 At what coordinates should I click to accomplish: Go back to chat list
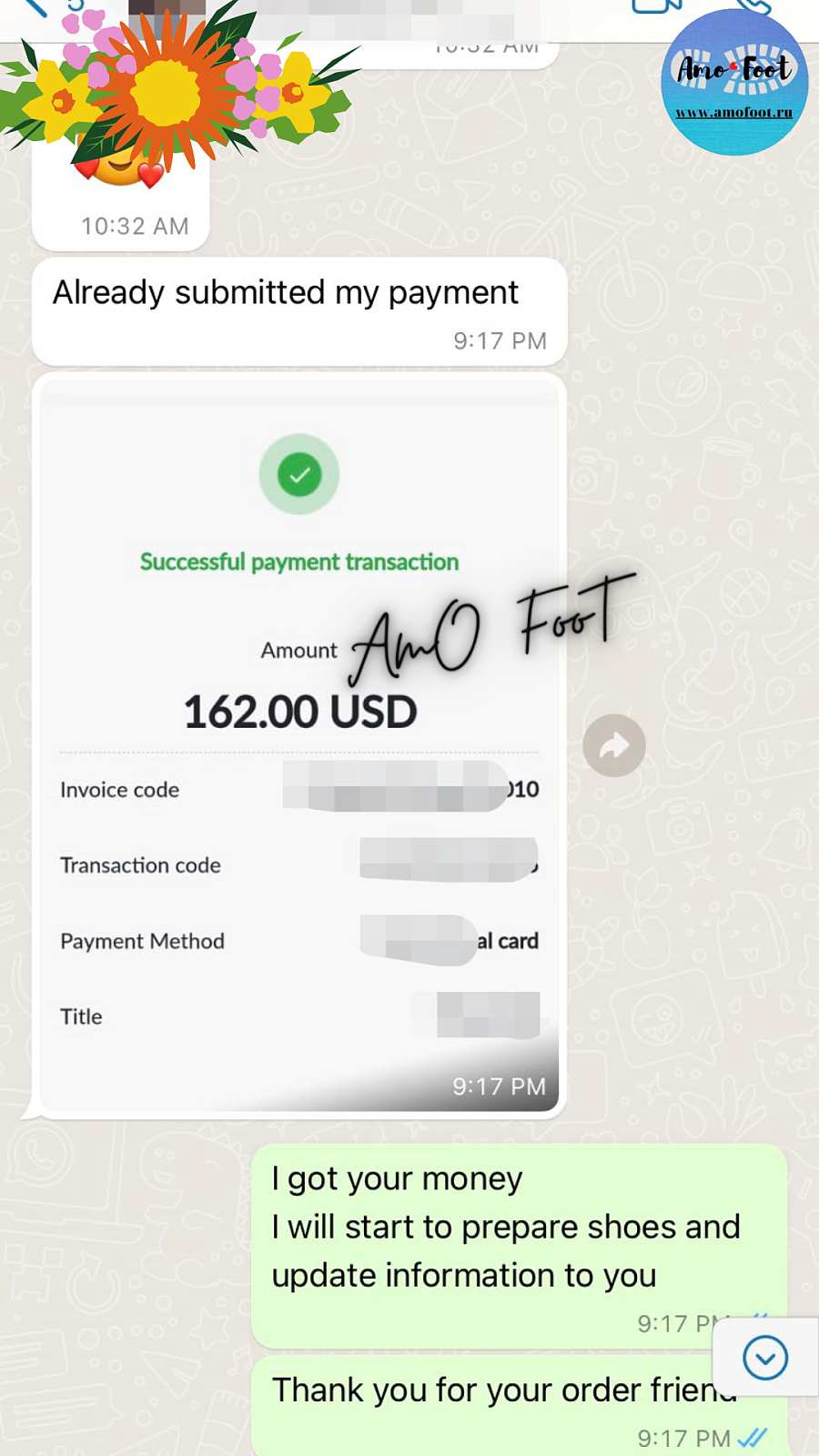tap(35, 7)
